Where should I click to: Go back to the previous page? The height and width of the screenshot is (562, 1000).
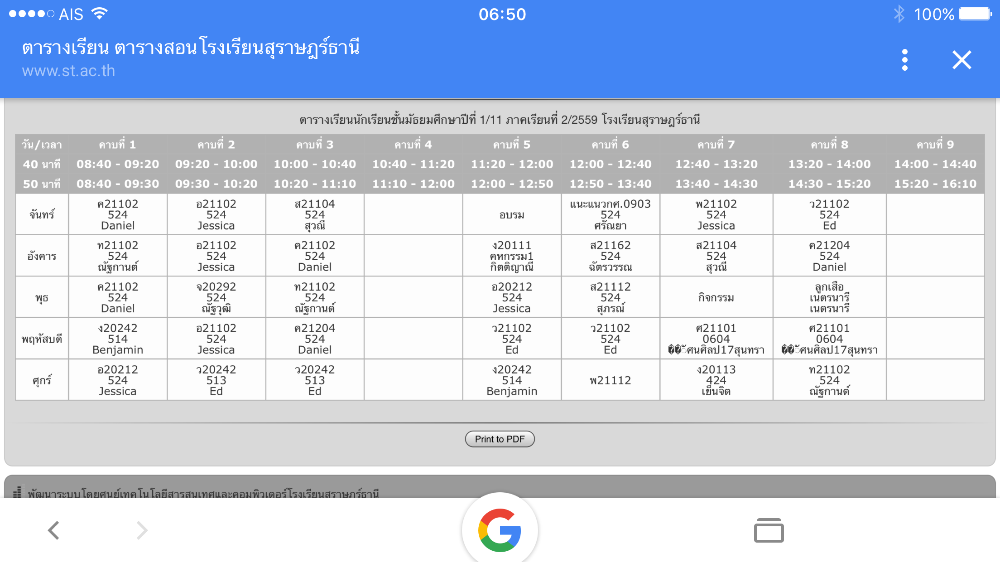[54, 531]
